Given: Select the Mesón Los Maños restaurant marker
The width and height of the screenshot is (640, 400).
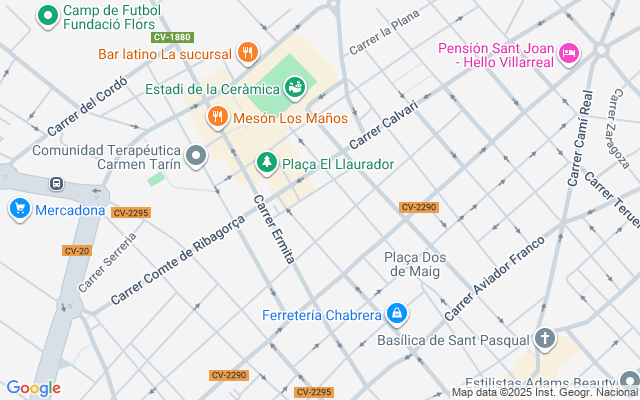Looking at the screenshot, I should pos(218,117).
